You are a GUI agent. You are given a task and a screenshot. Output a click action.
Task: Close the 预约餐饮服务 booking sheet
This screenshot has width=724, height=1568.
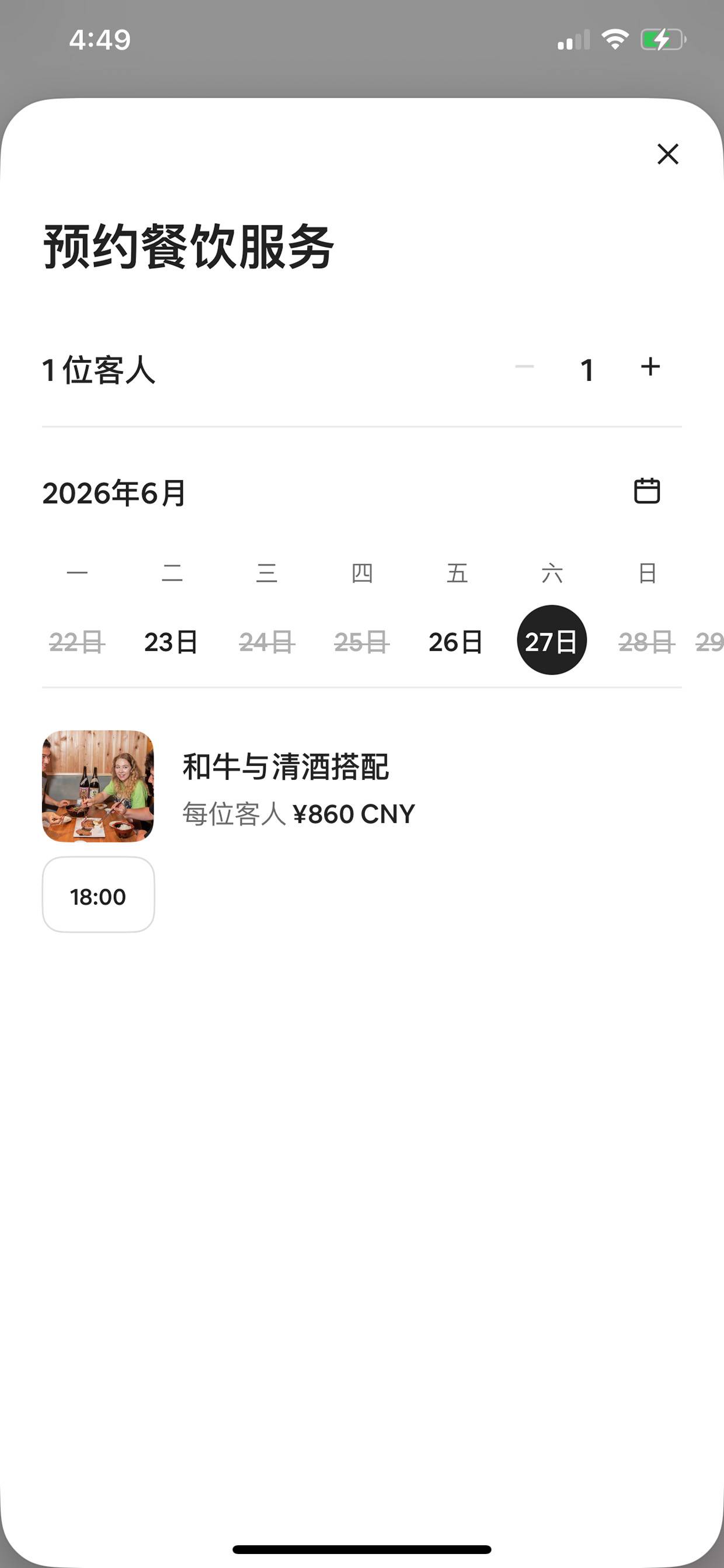tap(667, 154)
